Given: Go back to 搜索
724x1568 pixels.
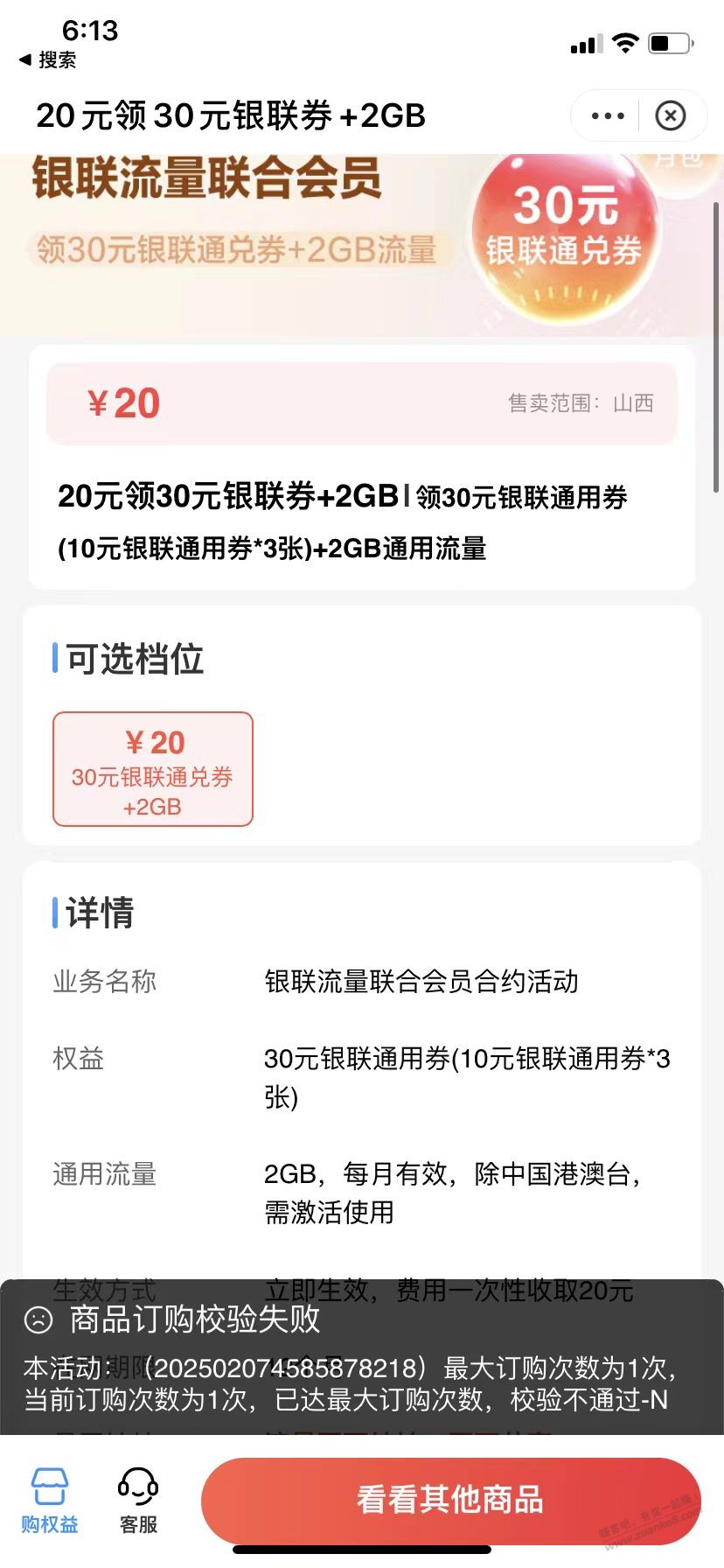Looking at the screenshot, I should 48,59.
